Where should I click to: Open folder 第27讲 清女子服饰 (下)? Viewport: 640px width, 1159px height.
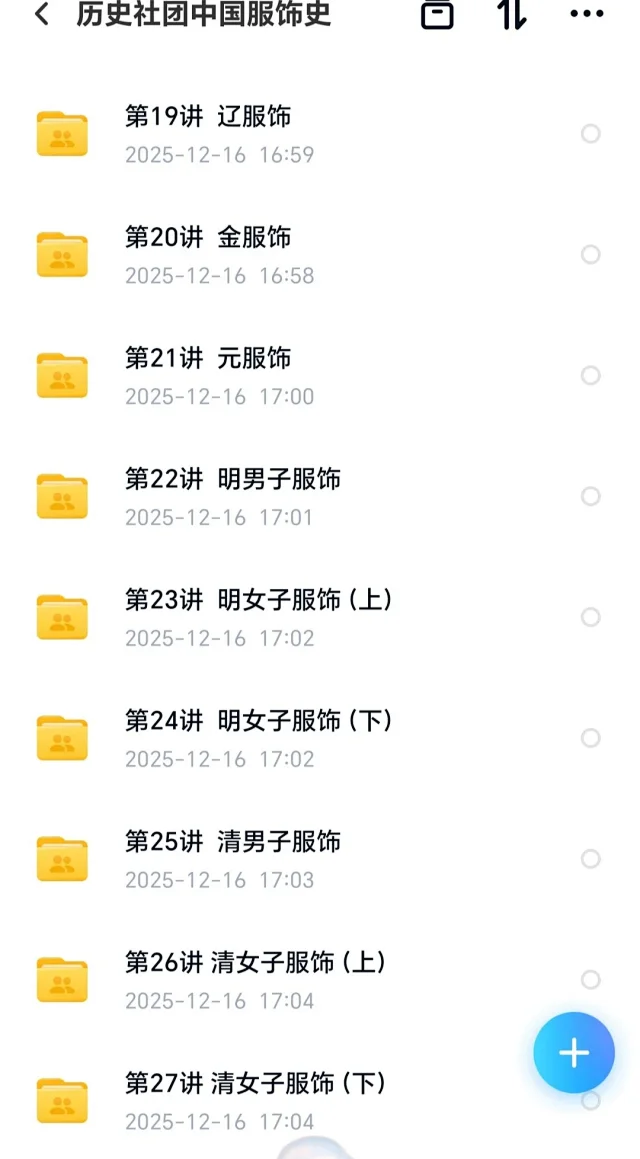[x=255, y=1084]
